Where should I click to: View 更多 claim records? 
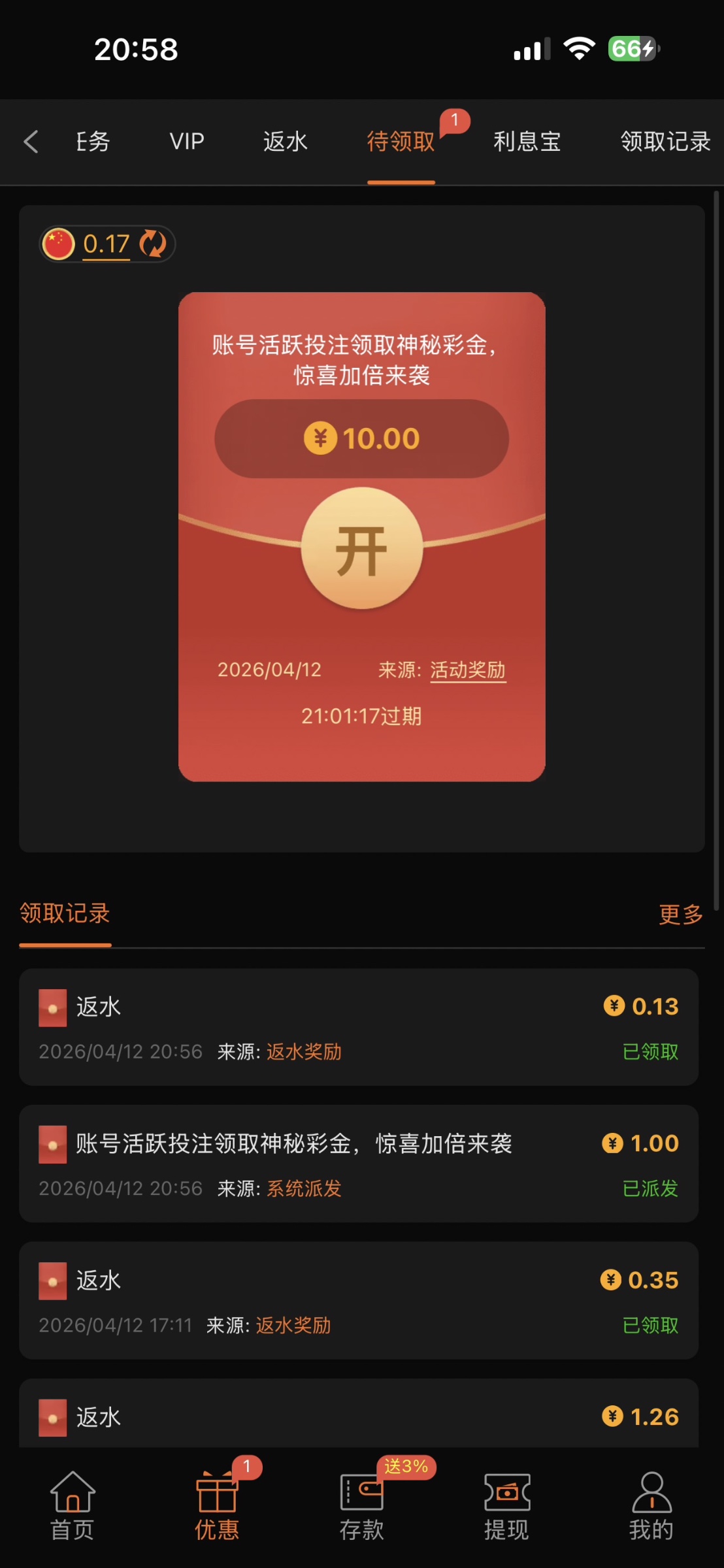pos(680,914)
